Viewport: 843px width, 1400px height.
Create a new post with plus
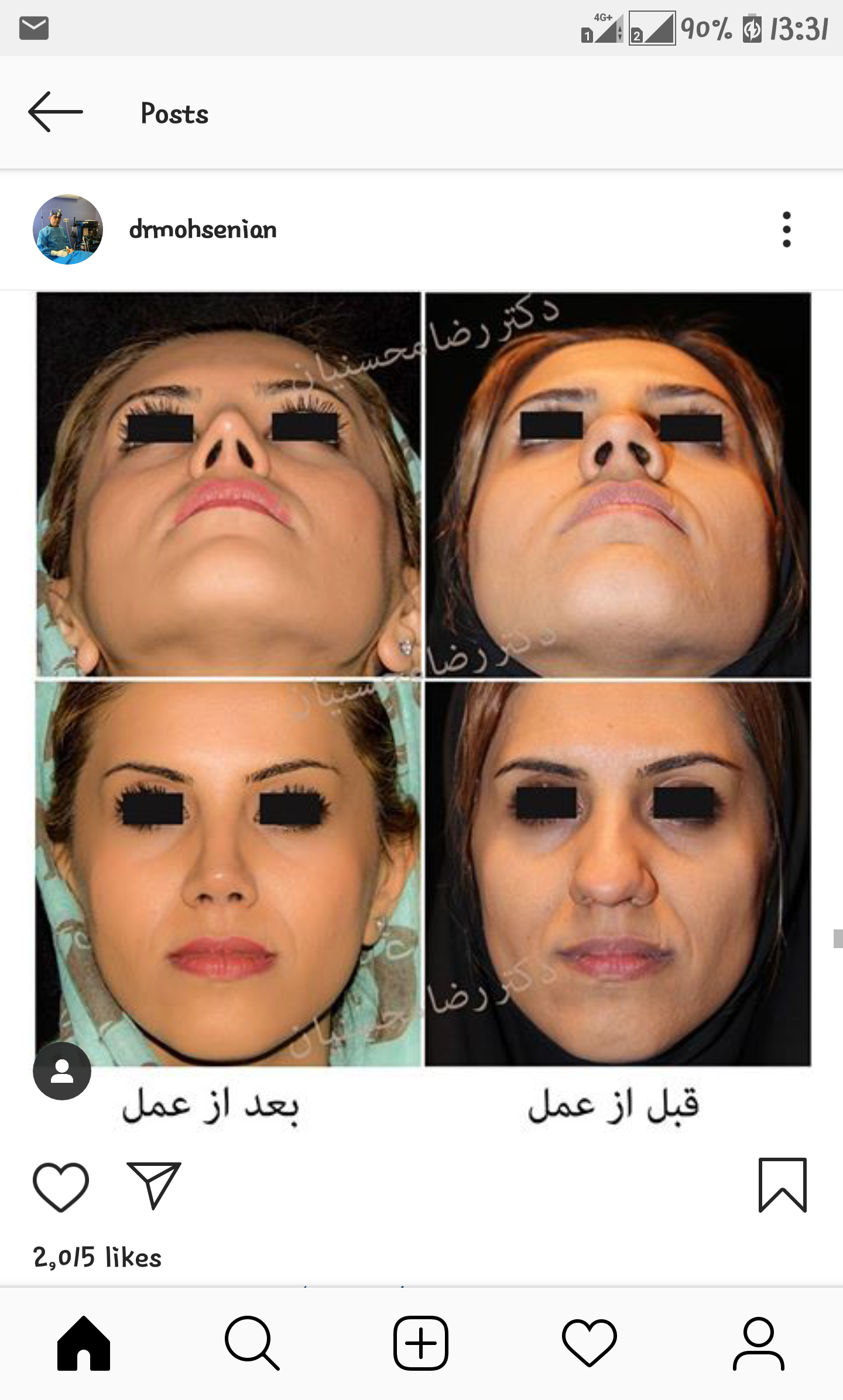coord(421,1344)
